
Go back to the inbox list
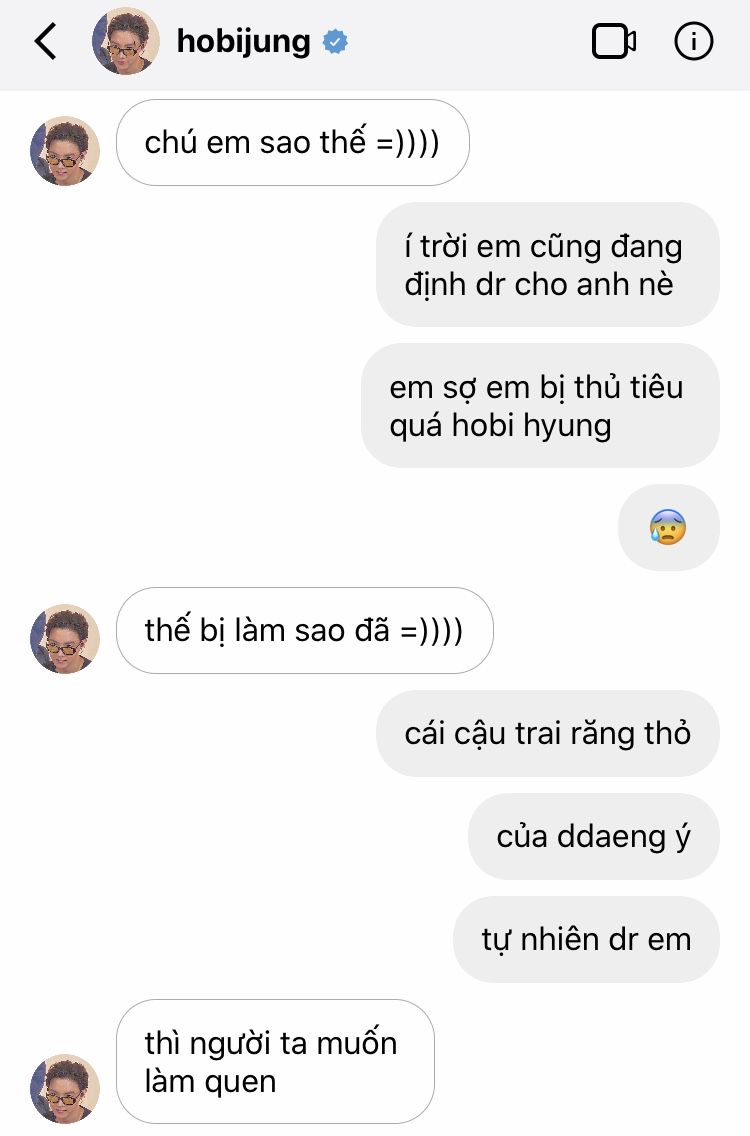click(45, 41)
